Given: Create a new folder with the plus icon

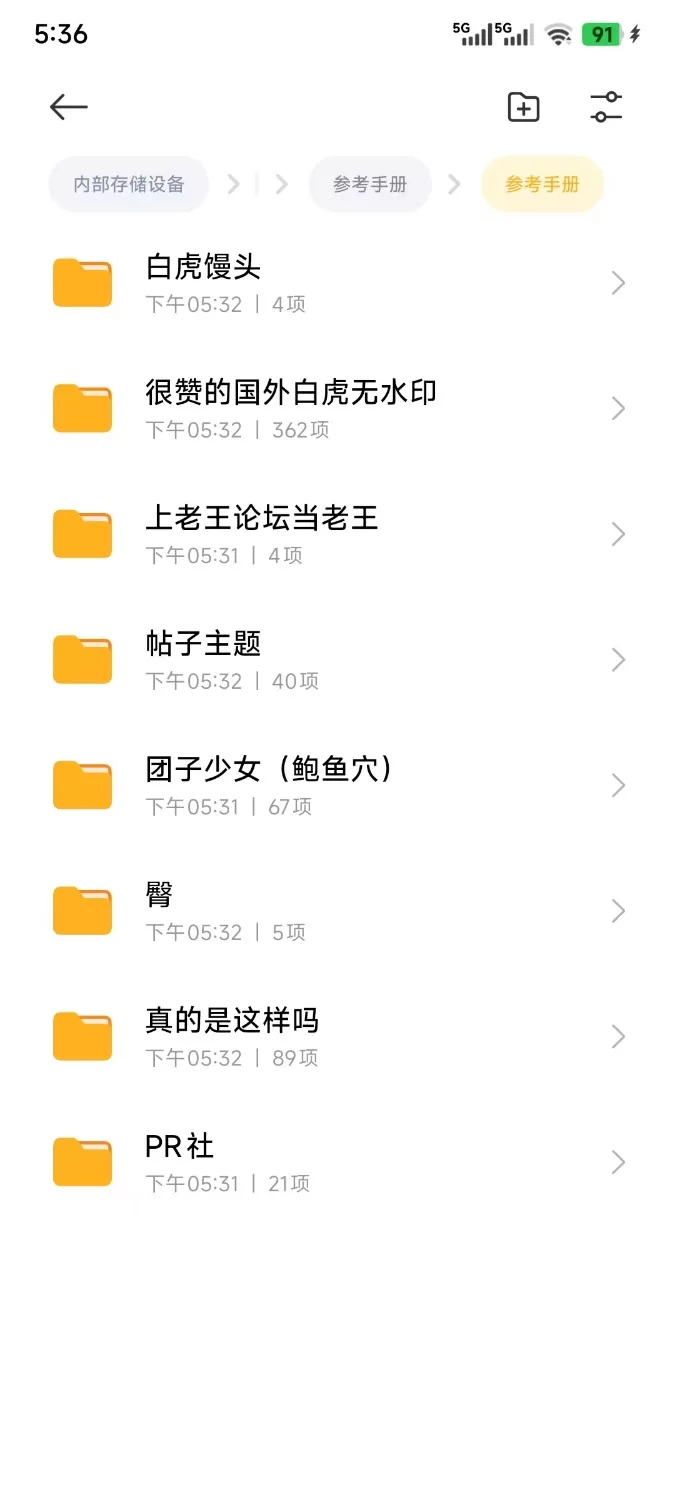Looking at the screenshot, I should coord(523,107).
